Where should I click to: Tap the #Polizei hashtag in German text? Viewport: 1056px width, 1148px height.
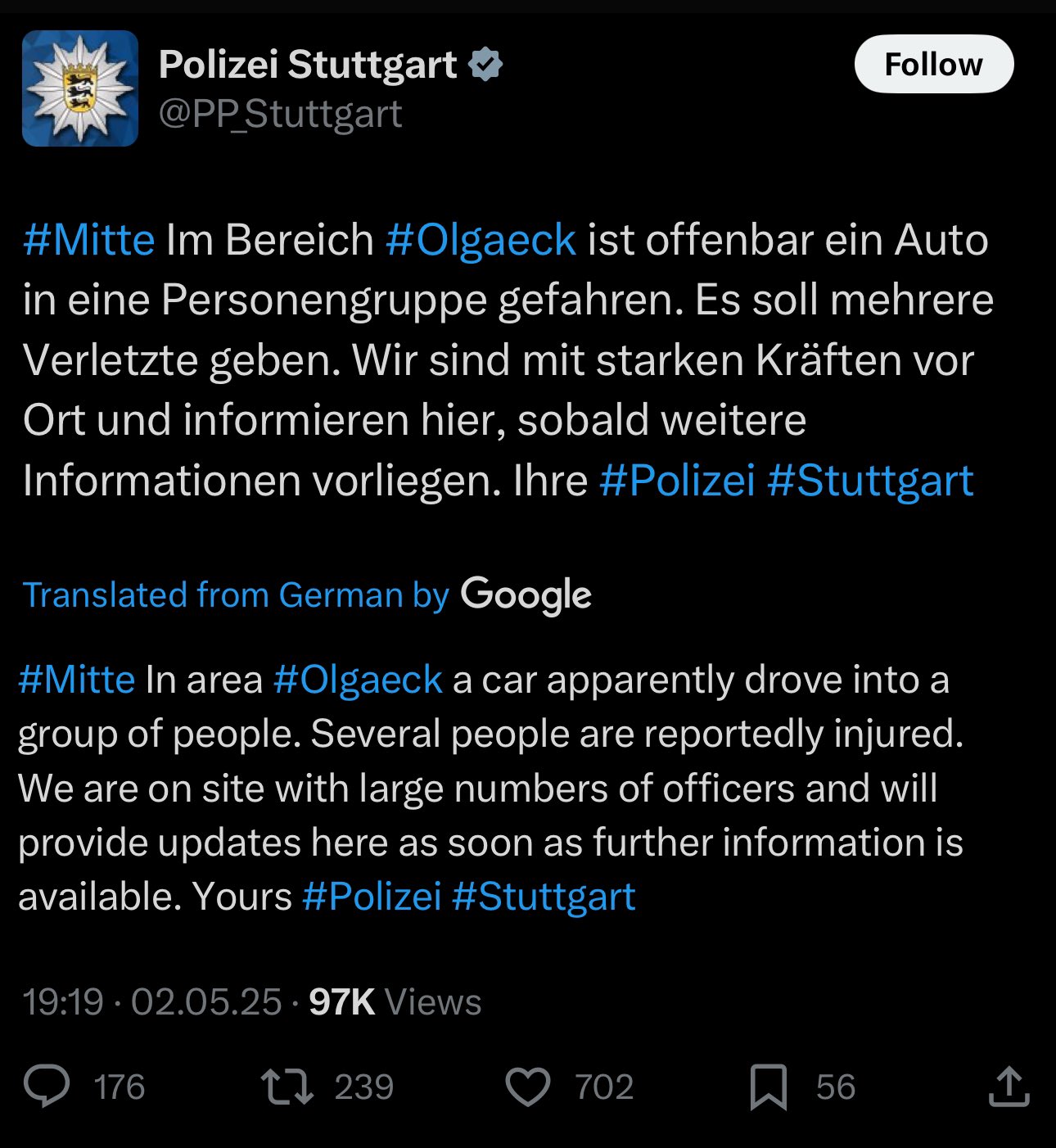pos(676,480)
